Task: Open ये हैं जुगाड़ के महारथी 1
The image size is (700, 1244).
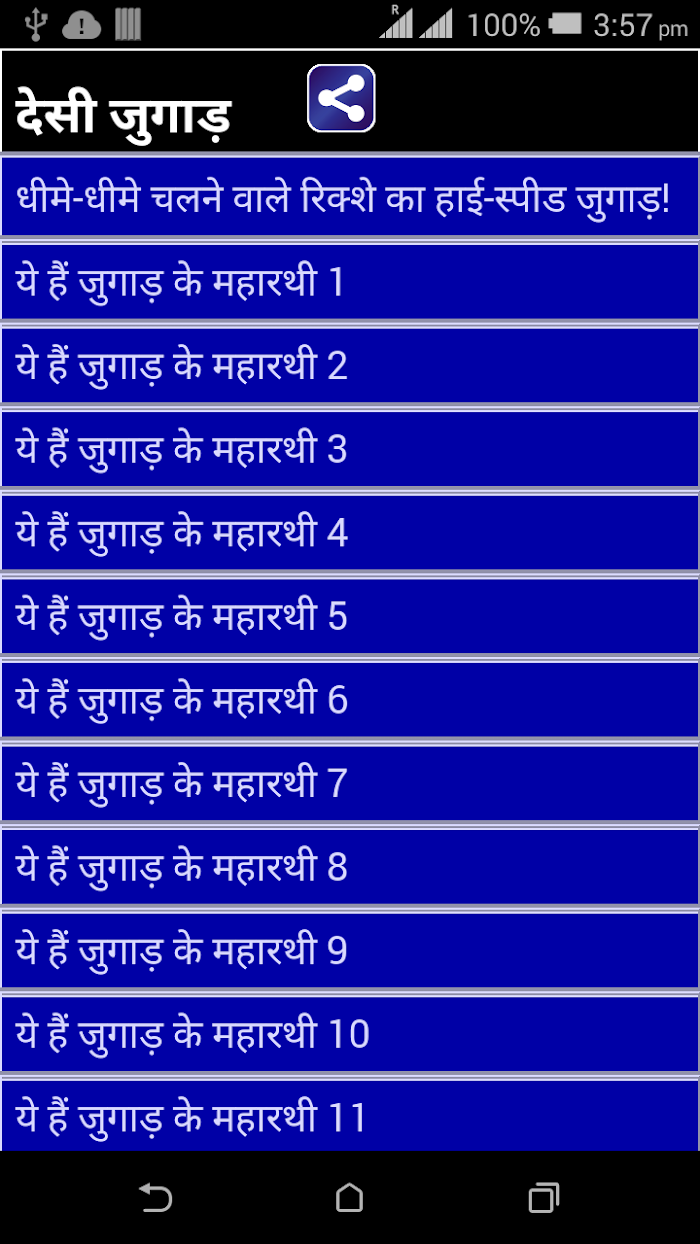Action: 350,282
